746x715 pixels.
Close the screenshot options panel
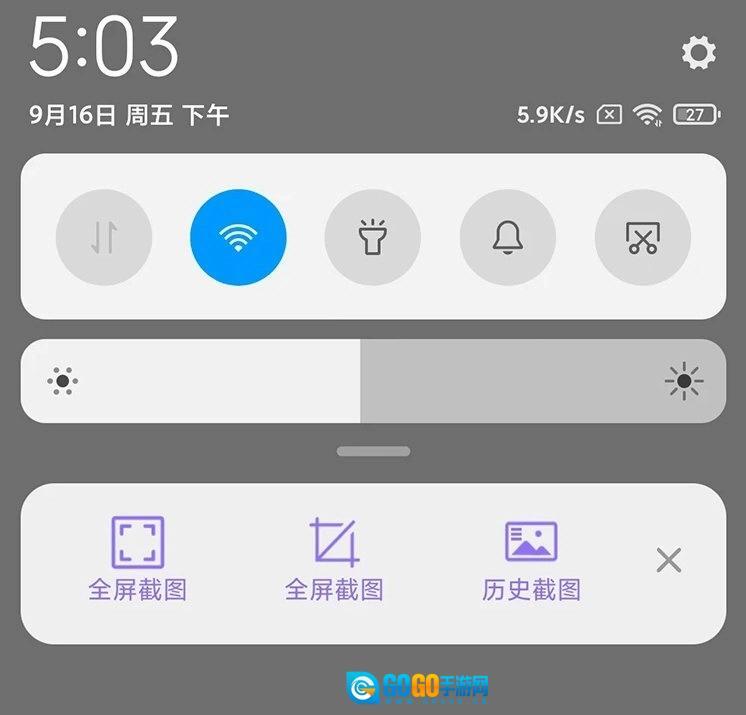(x=668, y=560)
